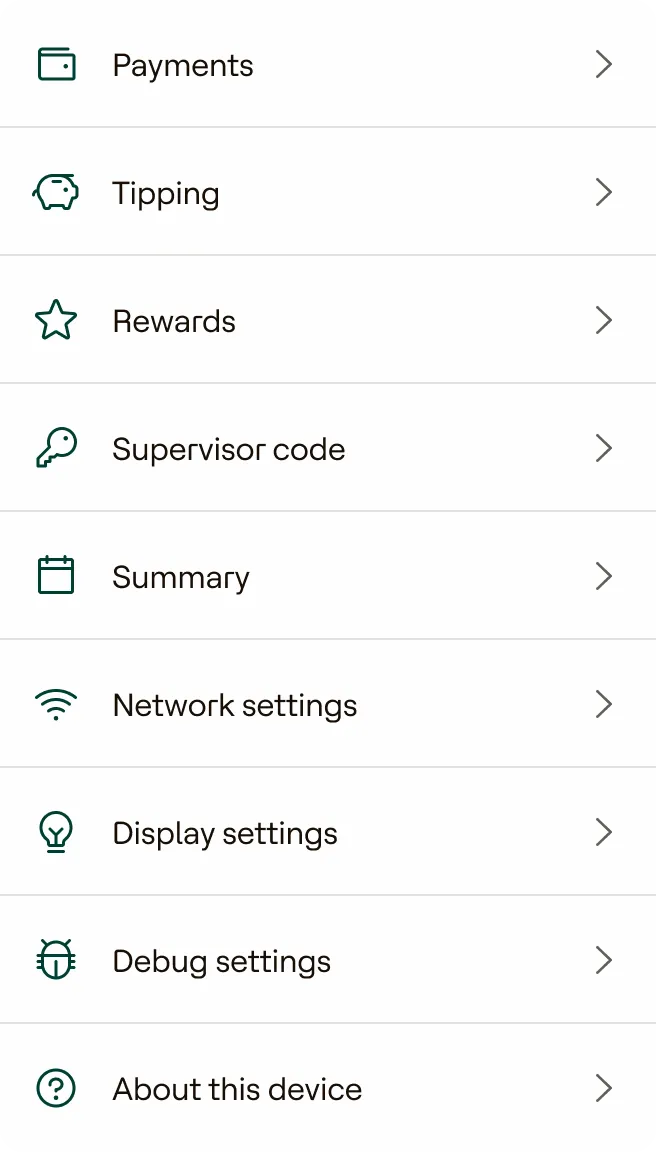Viewport: 656px width, 1152px height.
Task: Open the Payments settings
Action: click(328, 64)
